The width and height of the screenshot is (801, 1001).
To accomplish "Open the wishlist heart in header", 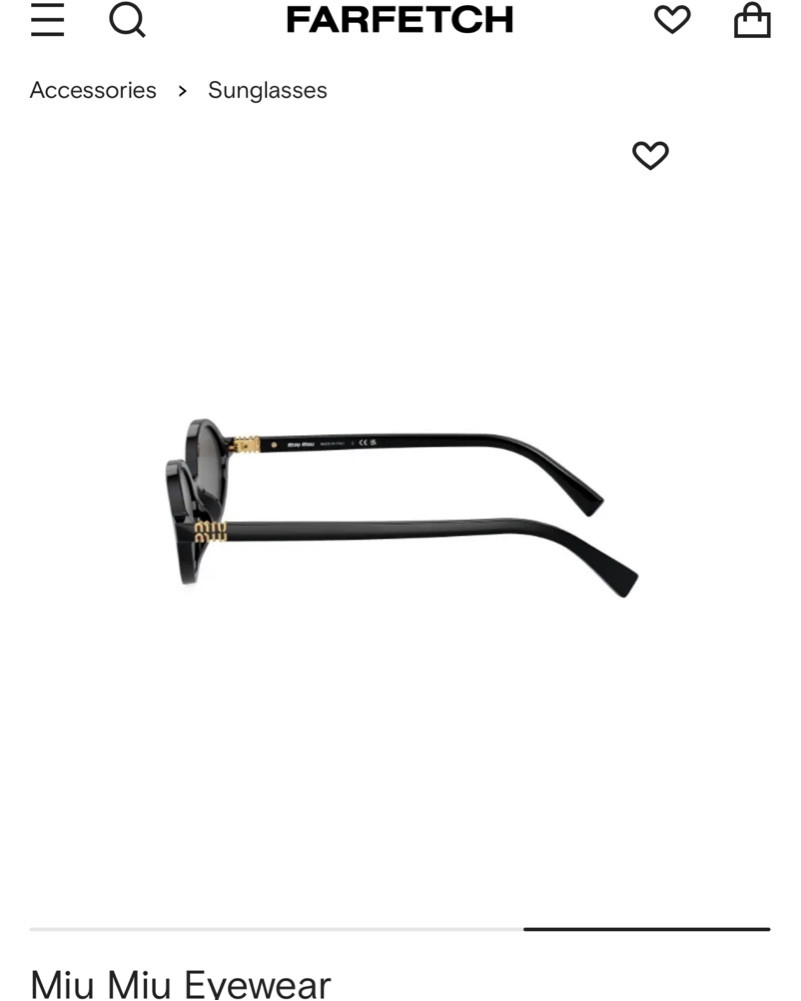I will (x=672, y=20).
